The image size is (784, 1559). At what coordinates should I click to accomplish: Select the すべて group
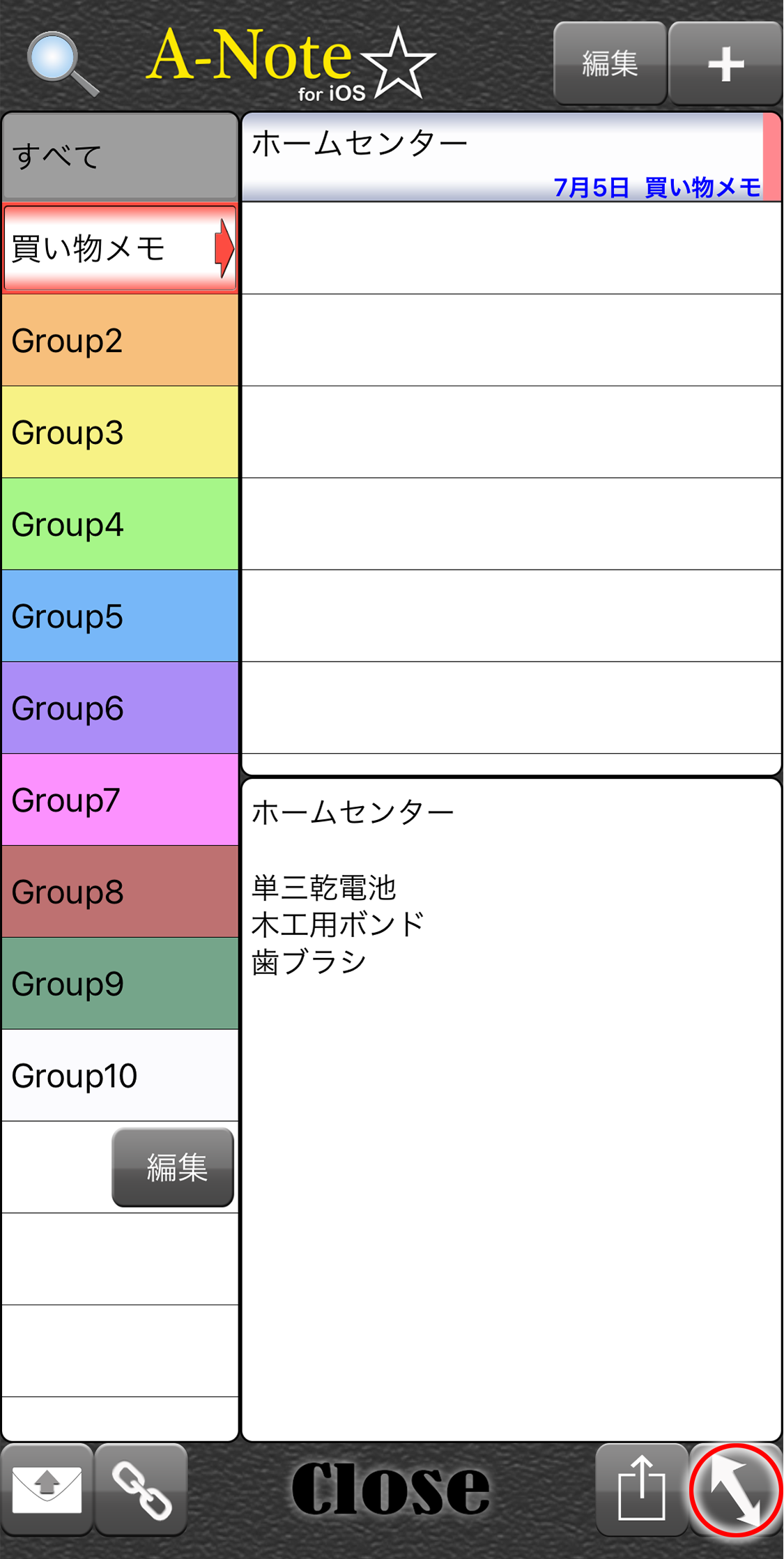click(x=120, y=157)
